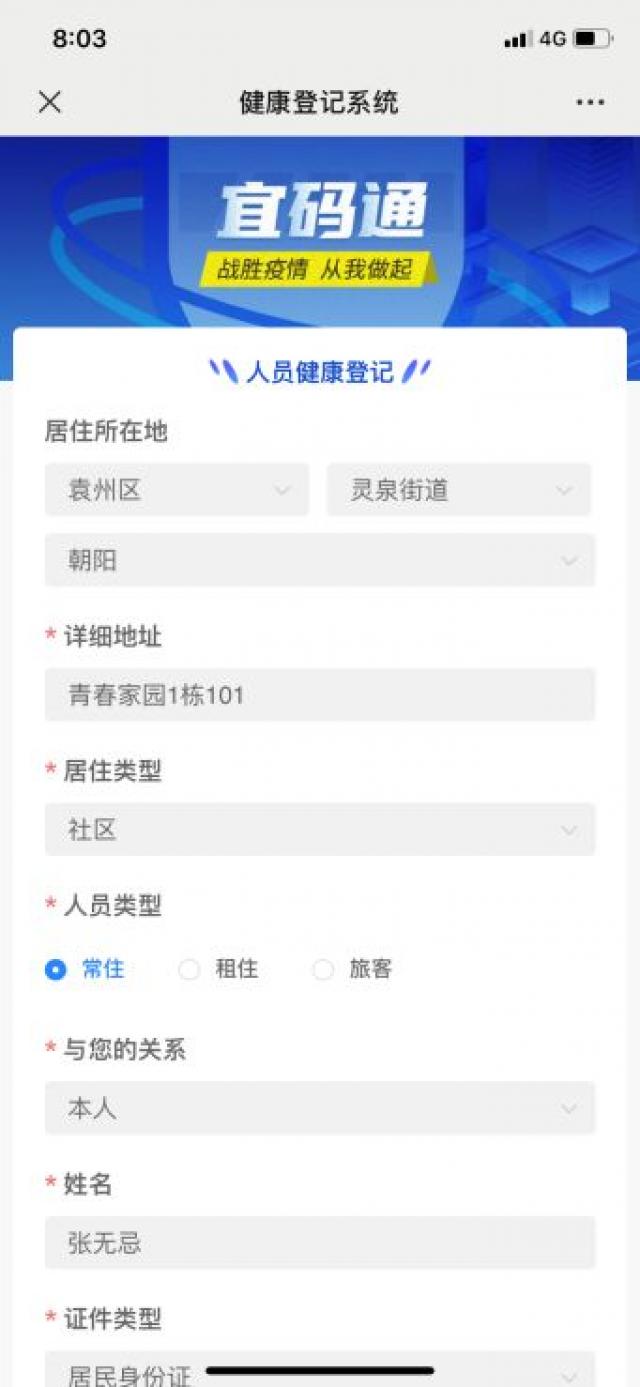This screenshot has height=1387, width=640.
Task: Select the 常住 radio option
Action: [56, 969]
